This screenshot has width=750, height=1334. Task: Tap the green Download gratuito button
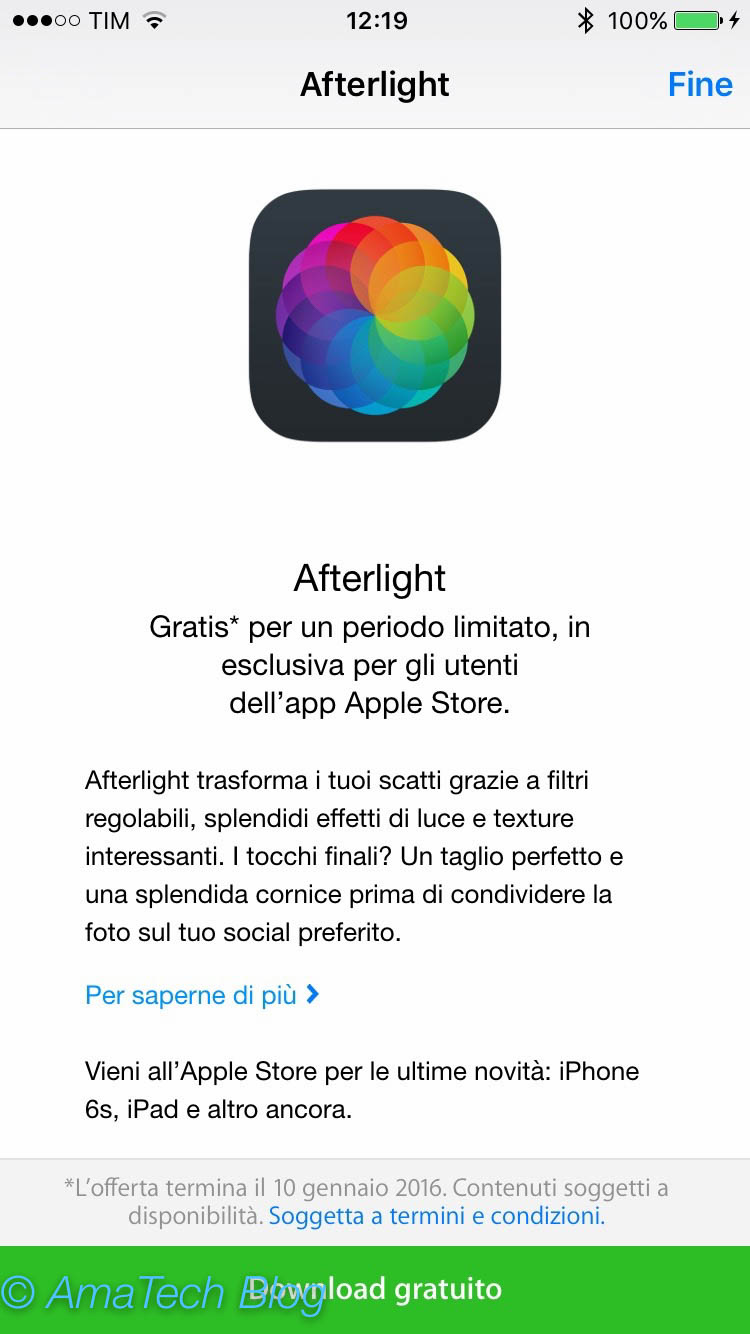(x=375, y=1290)
